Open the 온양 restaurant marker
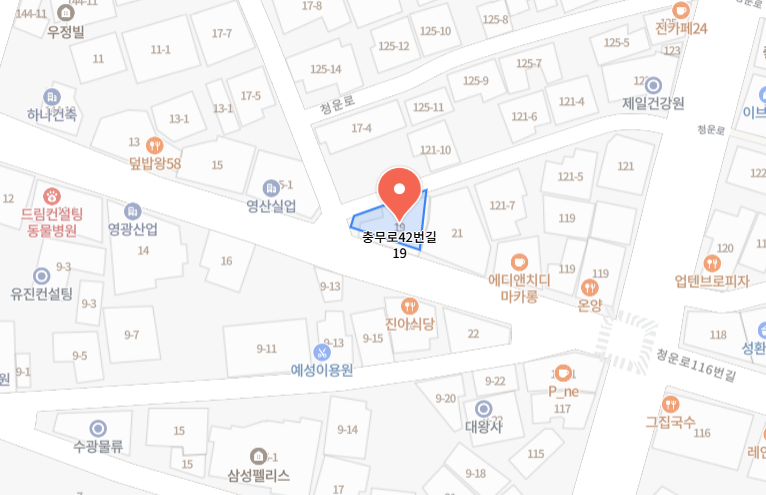The image size is (766, 495). 590,287
